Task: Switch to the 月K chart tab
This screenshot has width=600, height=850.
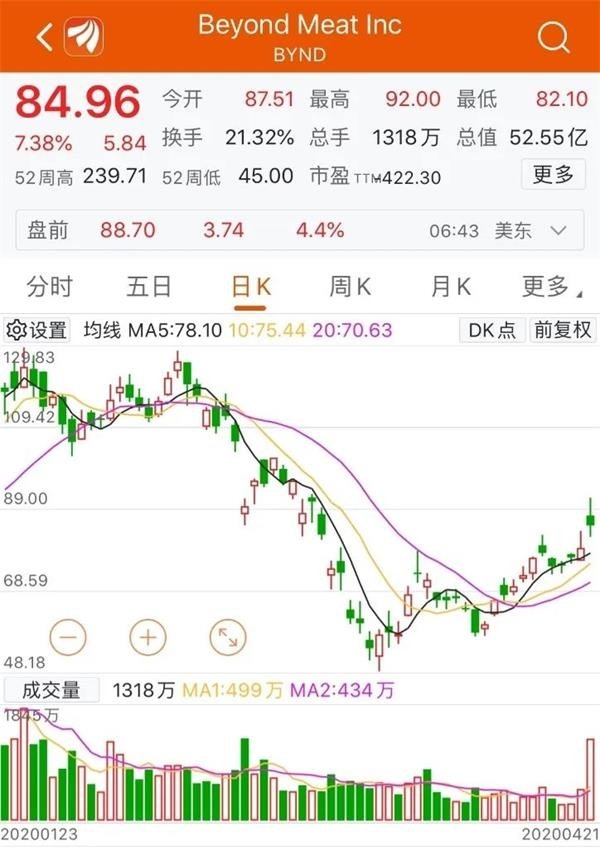Action: (450, 287)
